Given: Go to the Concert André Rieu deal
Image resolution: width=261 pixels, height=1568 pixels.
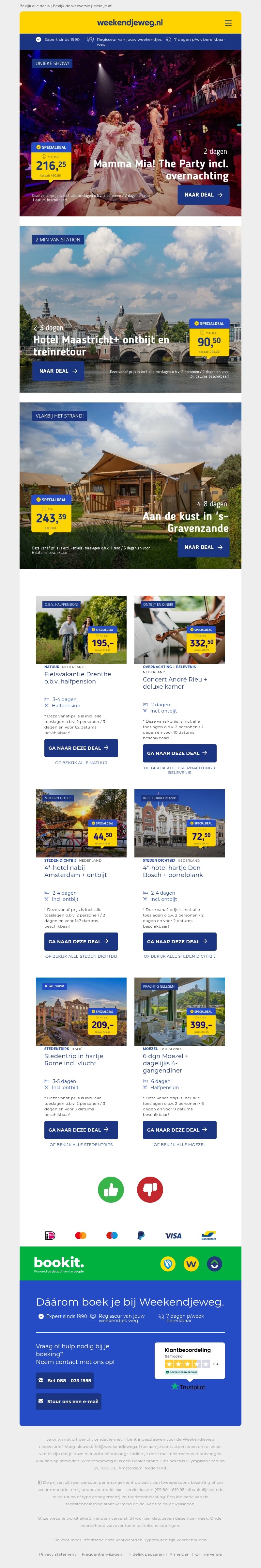Looking at the screenshot, I should tap(179, 753).
